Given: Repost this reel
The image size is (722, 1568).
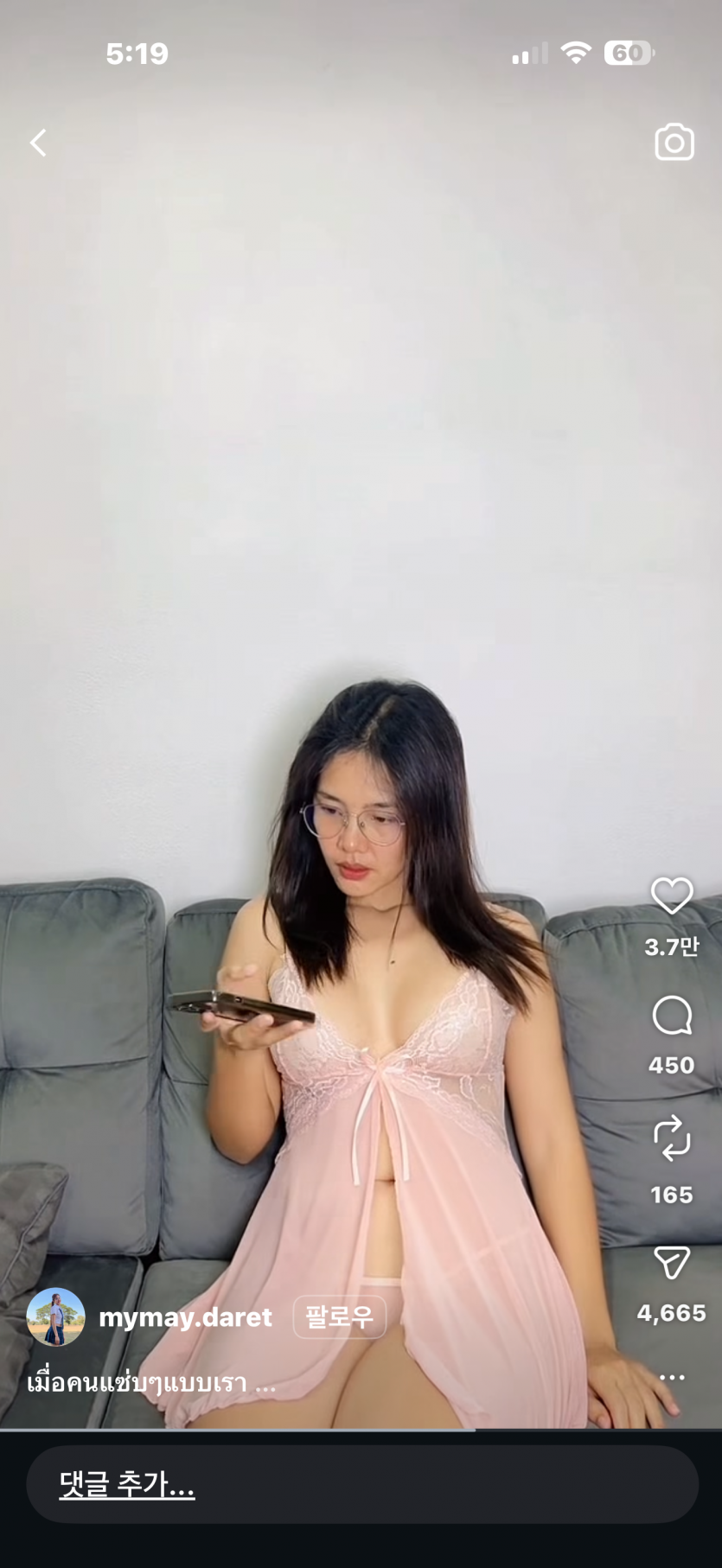Looking at the screenshot, I should (672, 1138).
